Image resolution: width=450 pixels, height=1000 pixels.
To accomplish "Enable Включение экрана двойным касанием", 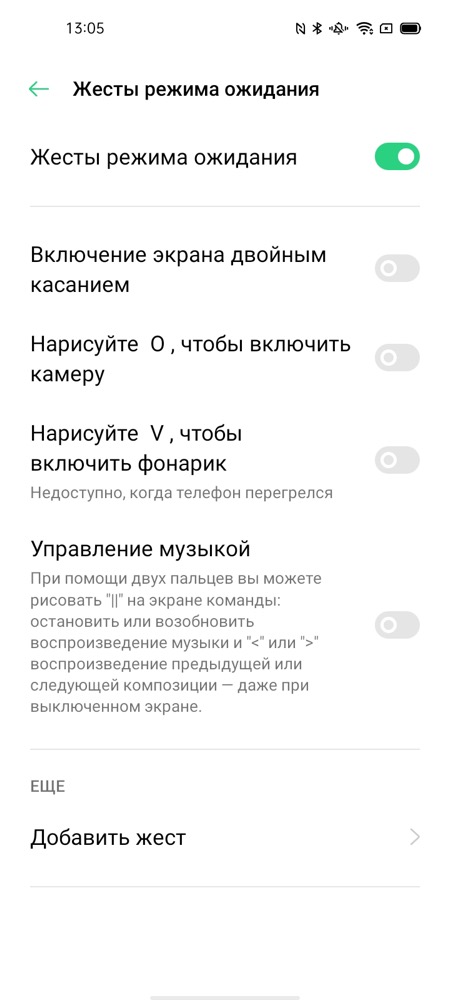I will [397, 268].
